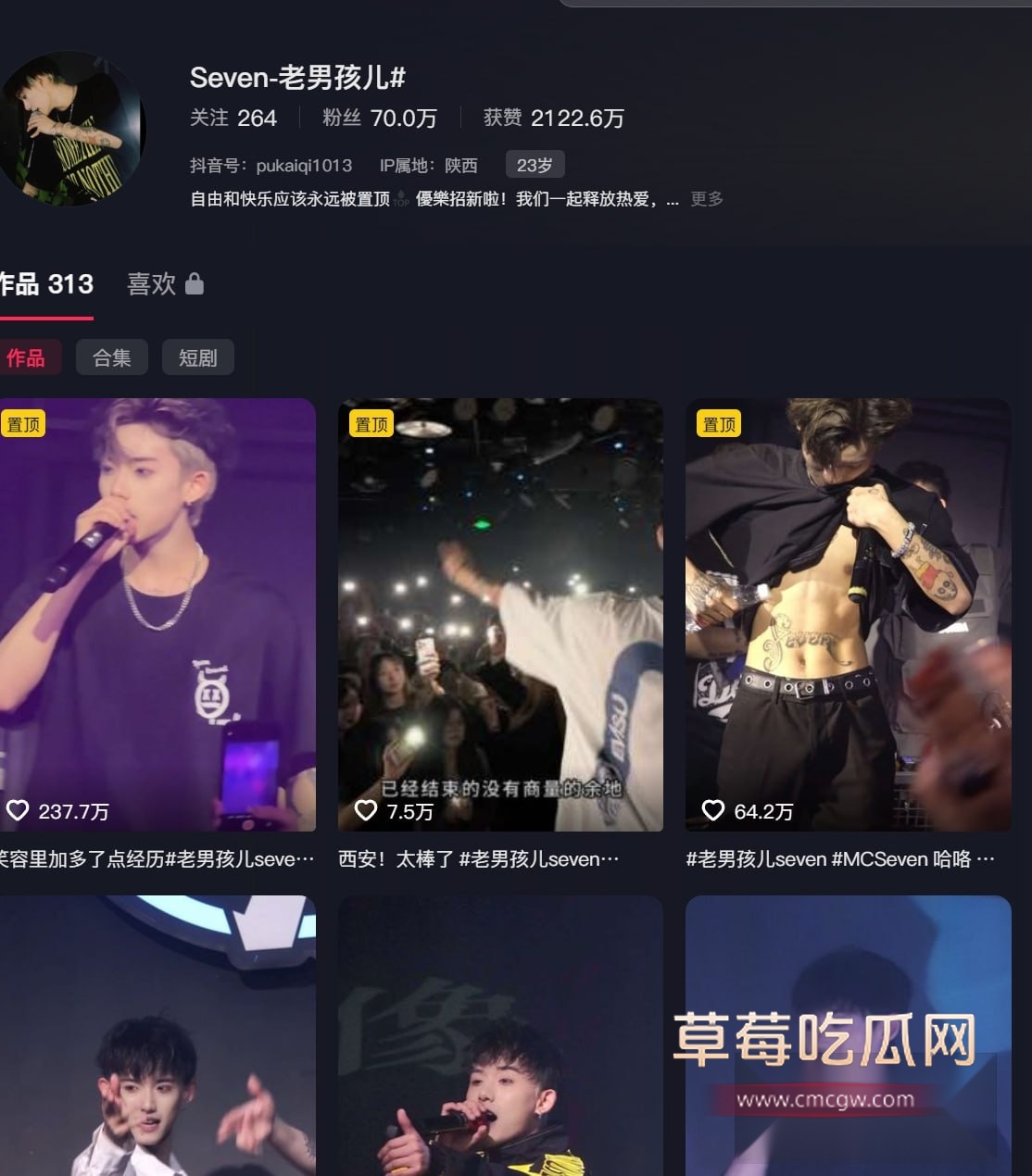Click the lock icon beside the 喜欢 tab
The image size is (1032, 1176).
point(195,284)
